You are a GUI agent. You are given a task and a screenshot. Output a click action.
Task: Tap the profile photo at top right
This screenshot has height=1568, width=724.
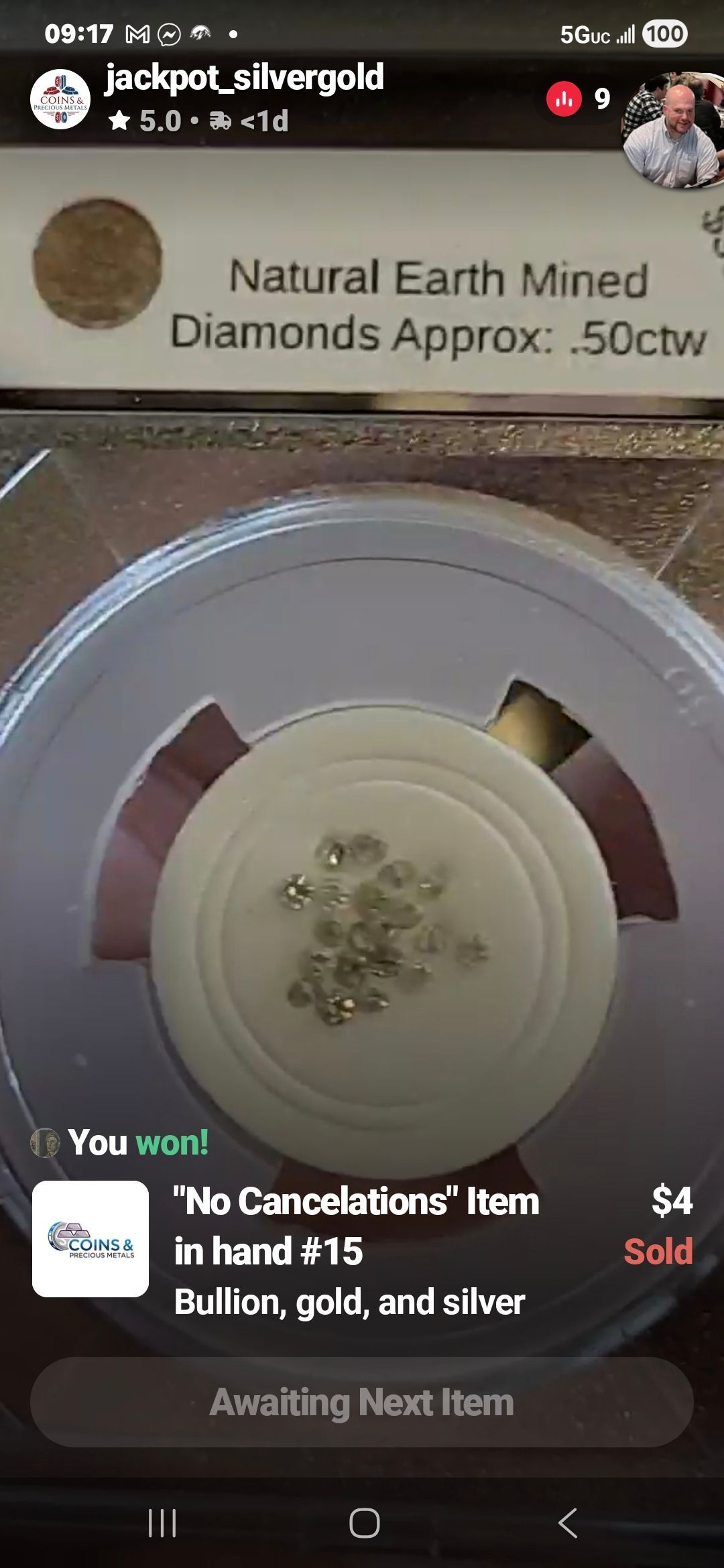click(674, 131)
